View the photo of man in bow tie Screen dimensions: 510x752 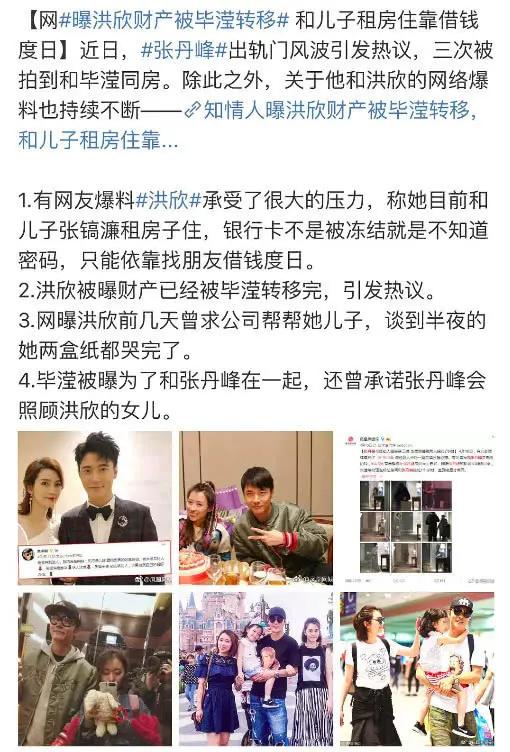pos(95,508)
